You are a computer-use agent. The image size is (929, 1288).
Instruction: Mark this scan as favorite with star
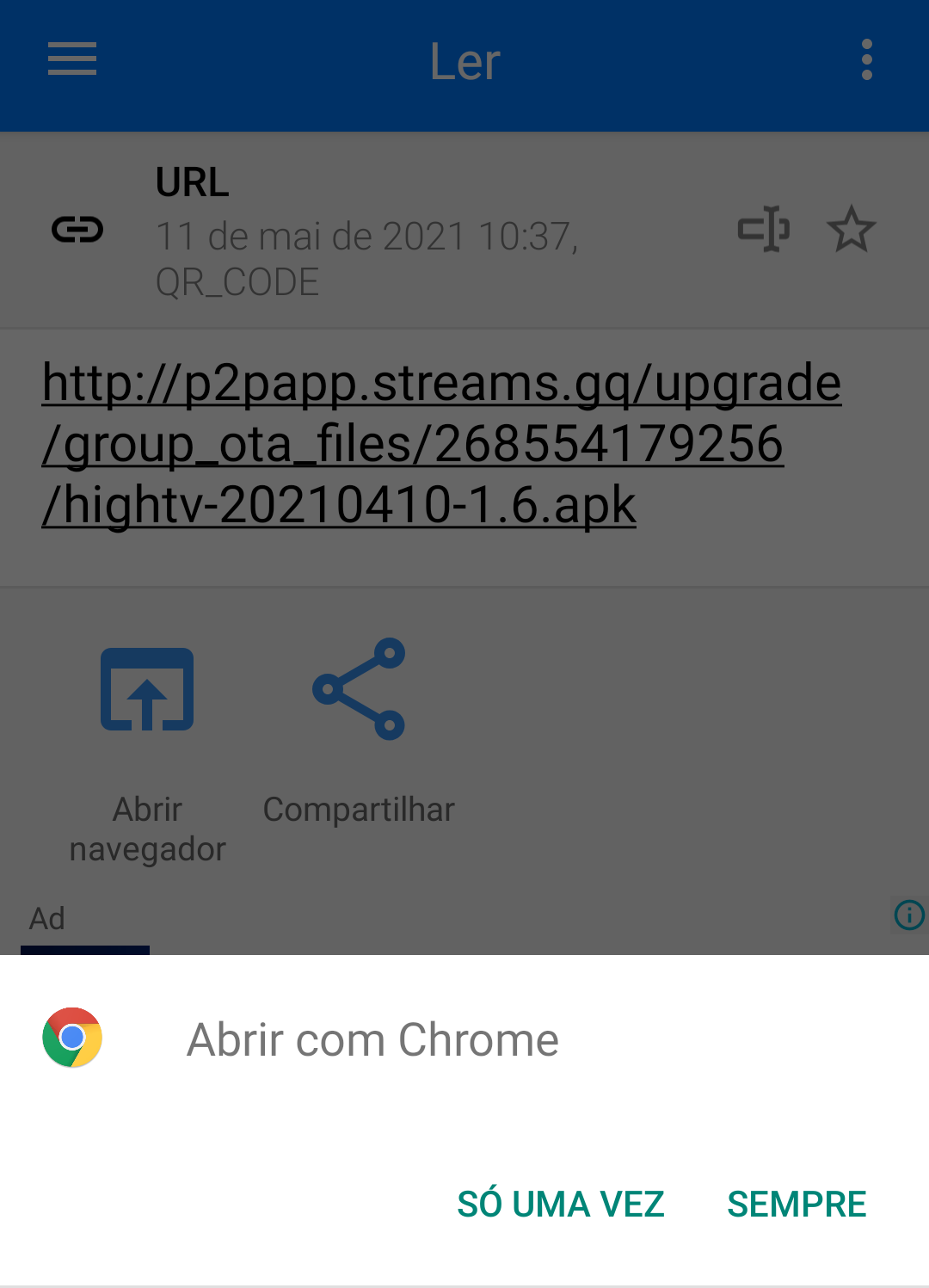tap(851, 229)
